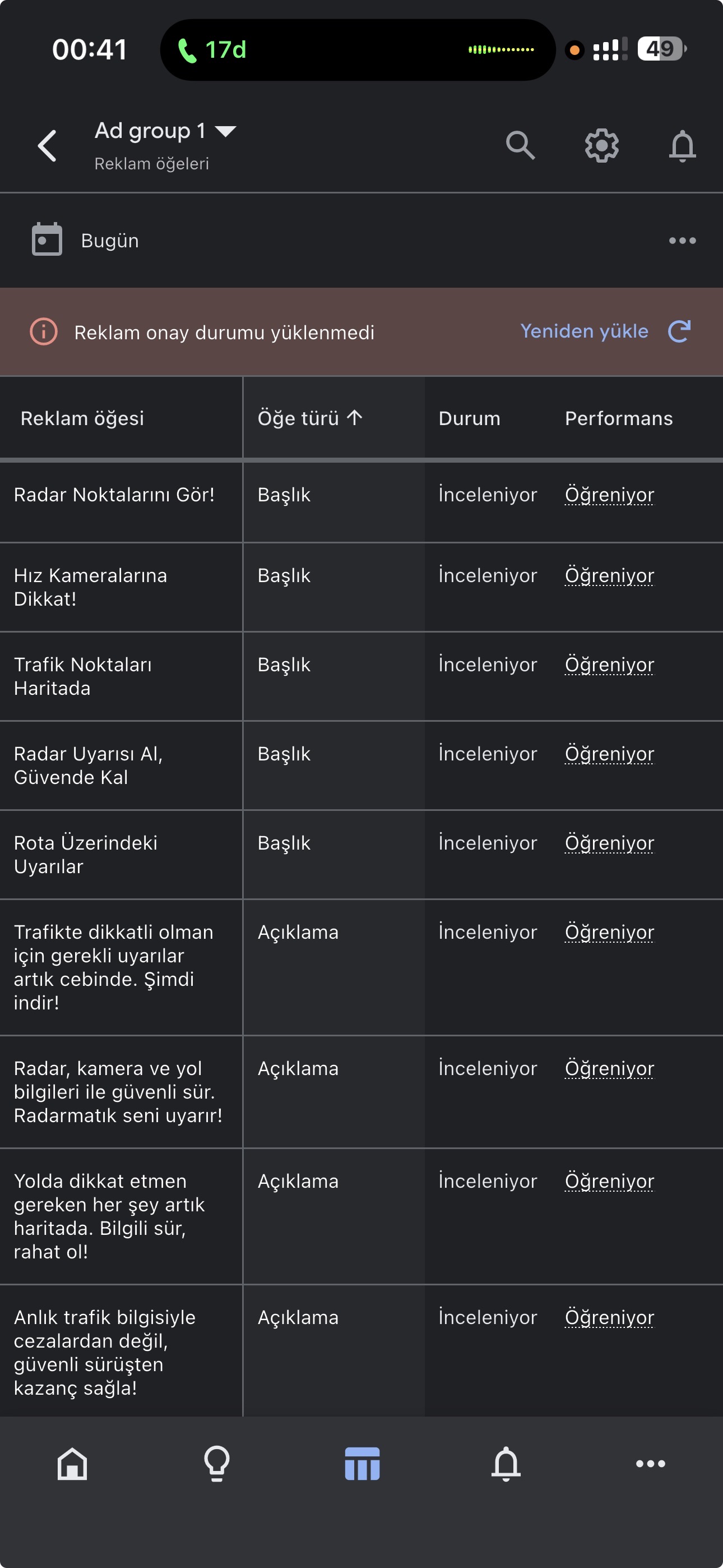Select the campaigns table tab
This screenshot has height=1568, width=723.
click(362, 1463)
